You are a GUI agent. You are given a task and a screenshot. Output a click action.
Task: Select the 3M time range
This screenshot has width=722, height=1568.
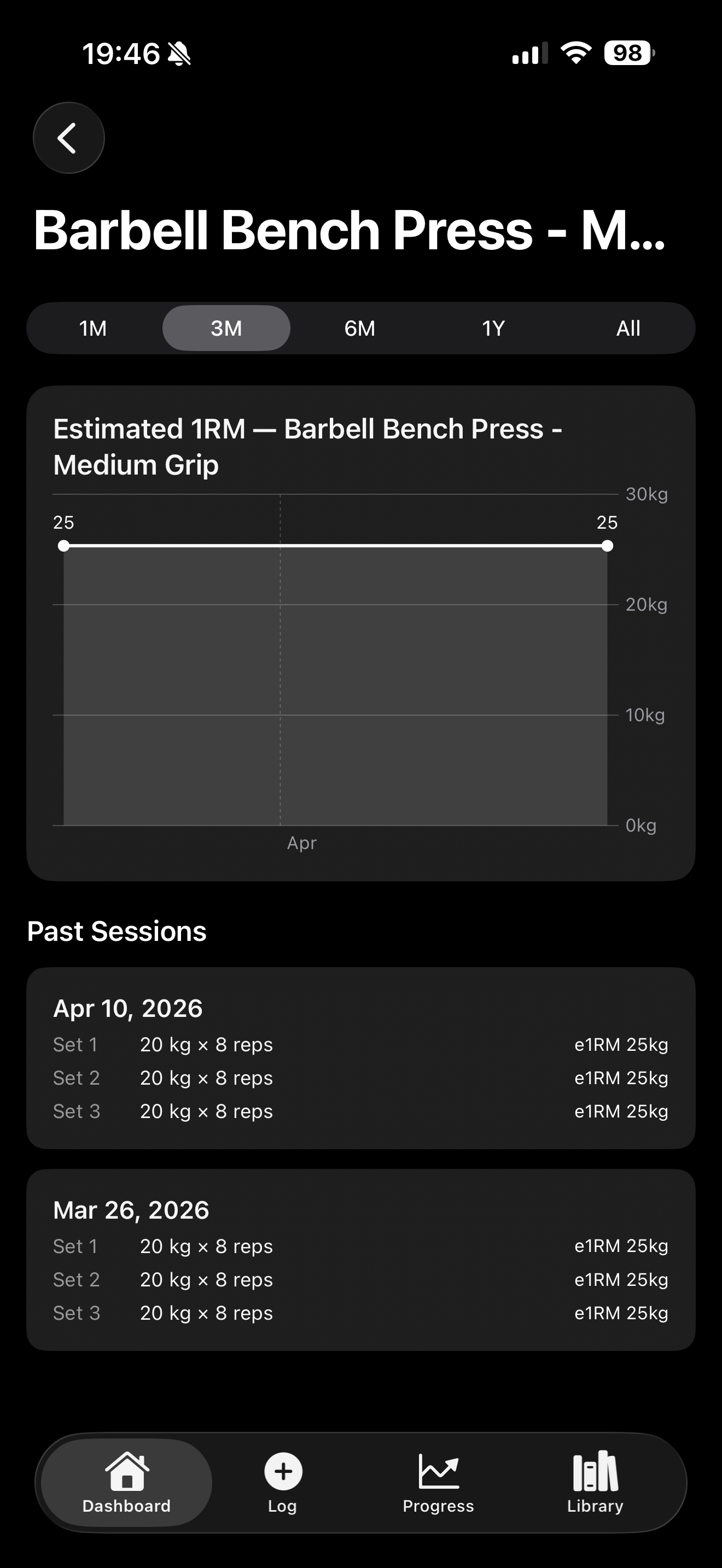226,328
